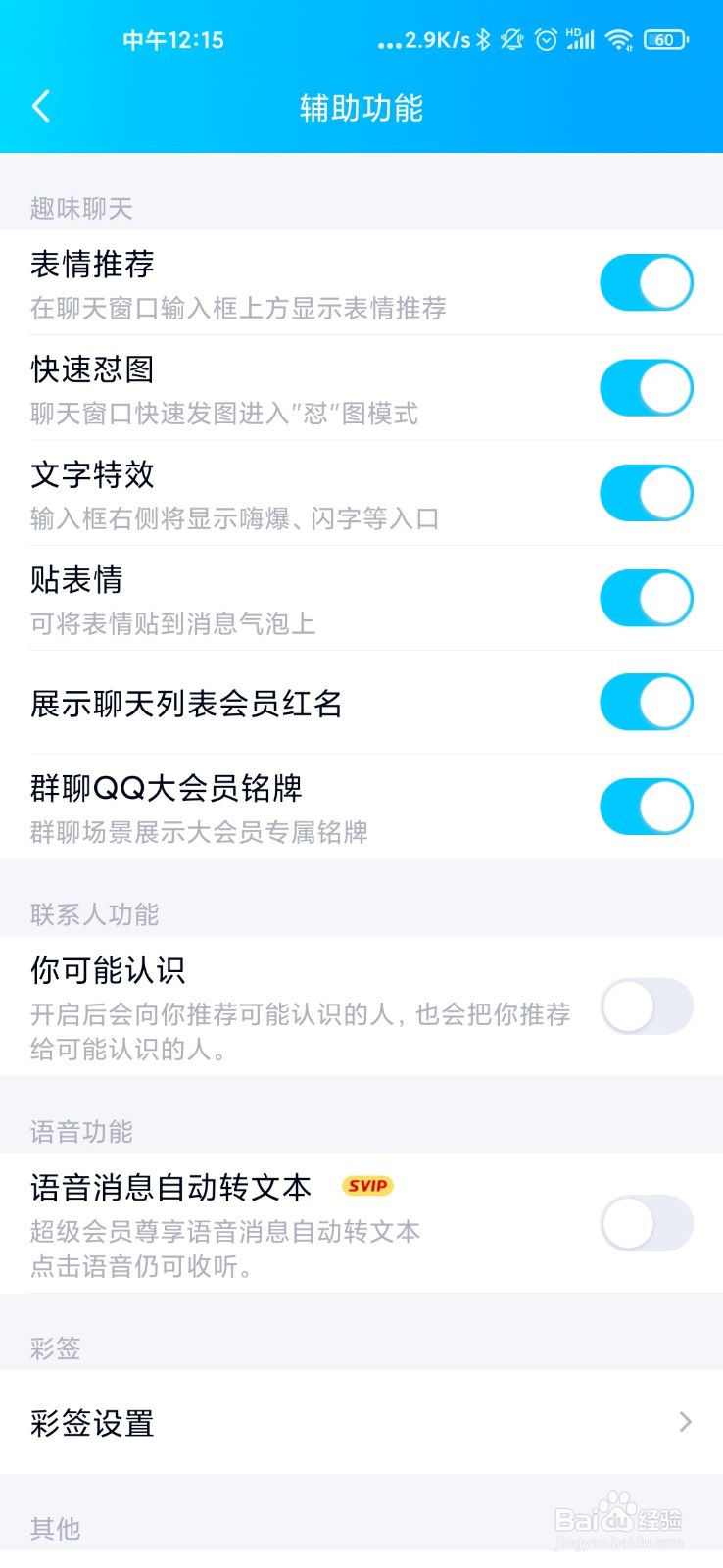
Task: Tap the Wi-Fi icon in the status bar
Action: pos(617,41)
